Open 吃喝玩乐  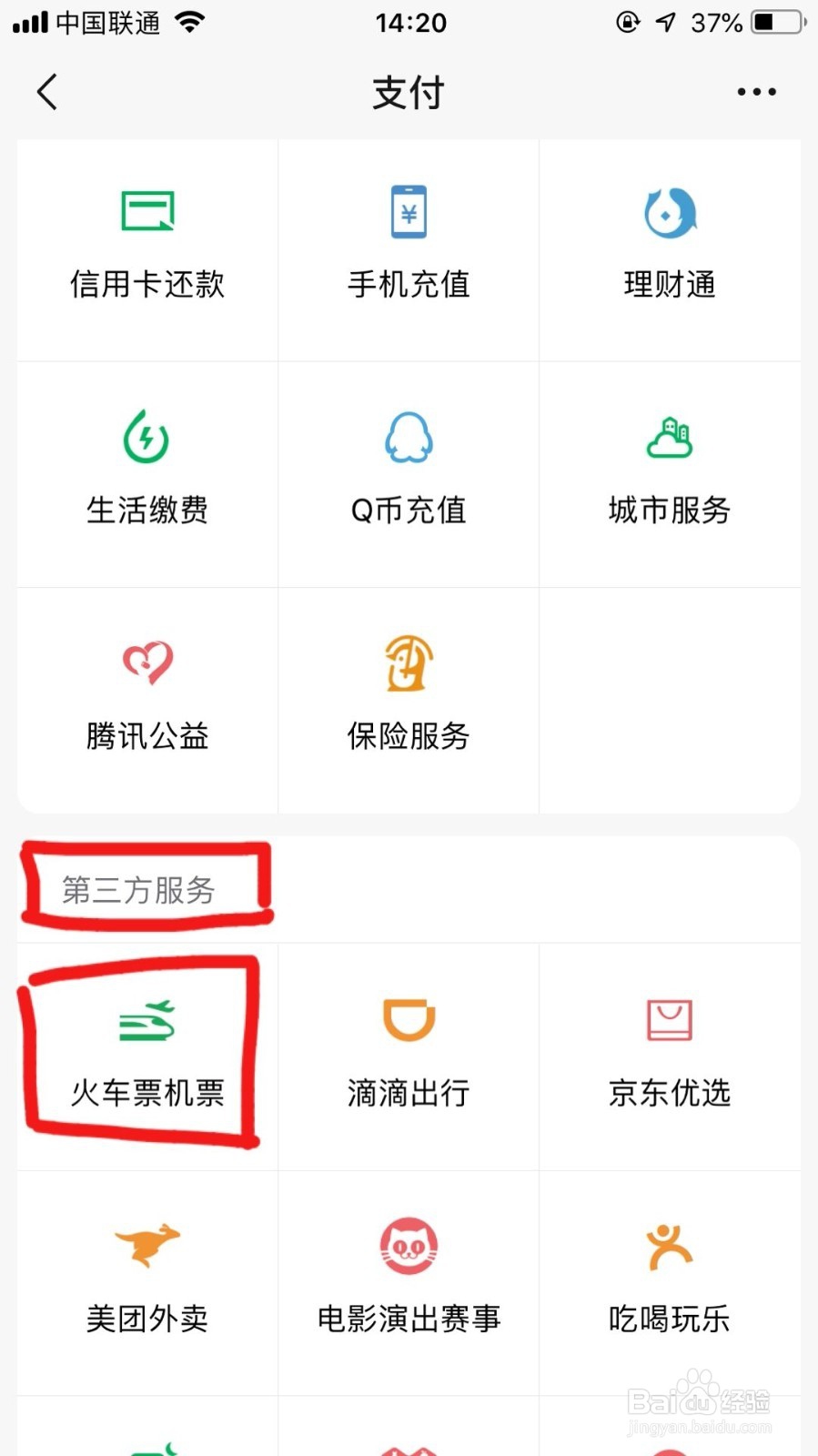[x=670, y=1283]
